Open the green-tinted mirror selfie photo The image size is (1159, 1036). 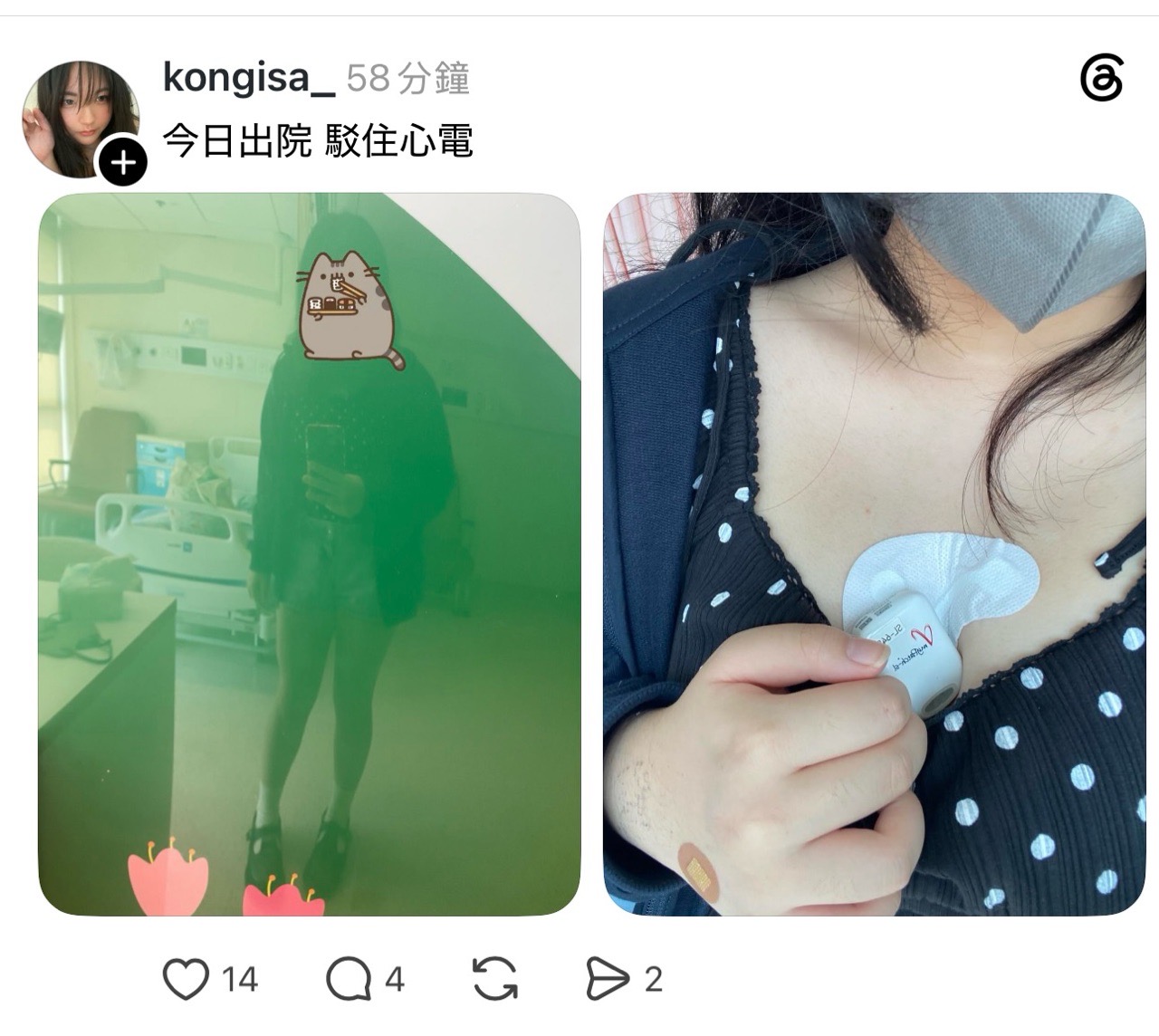(309, 554)
